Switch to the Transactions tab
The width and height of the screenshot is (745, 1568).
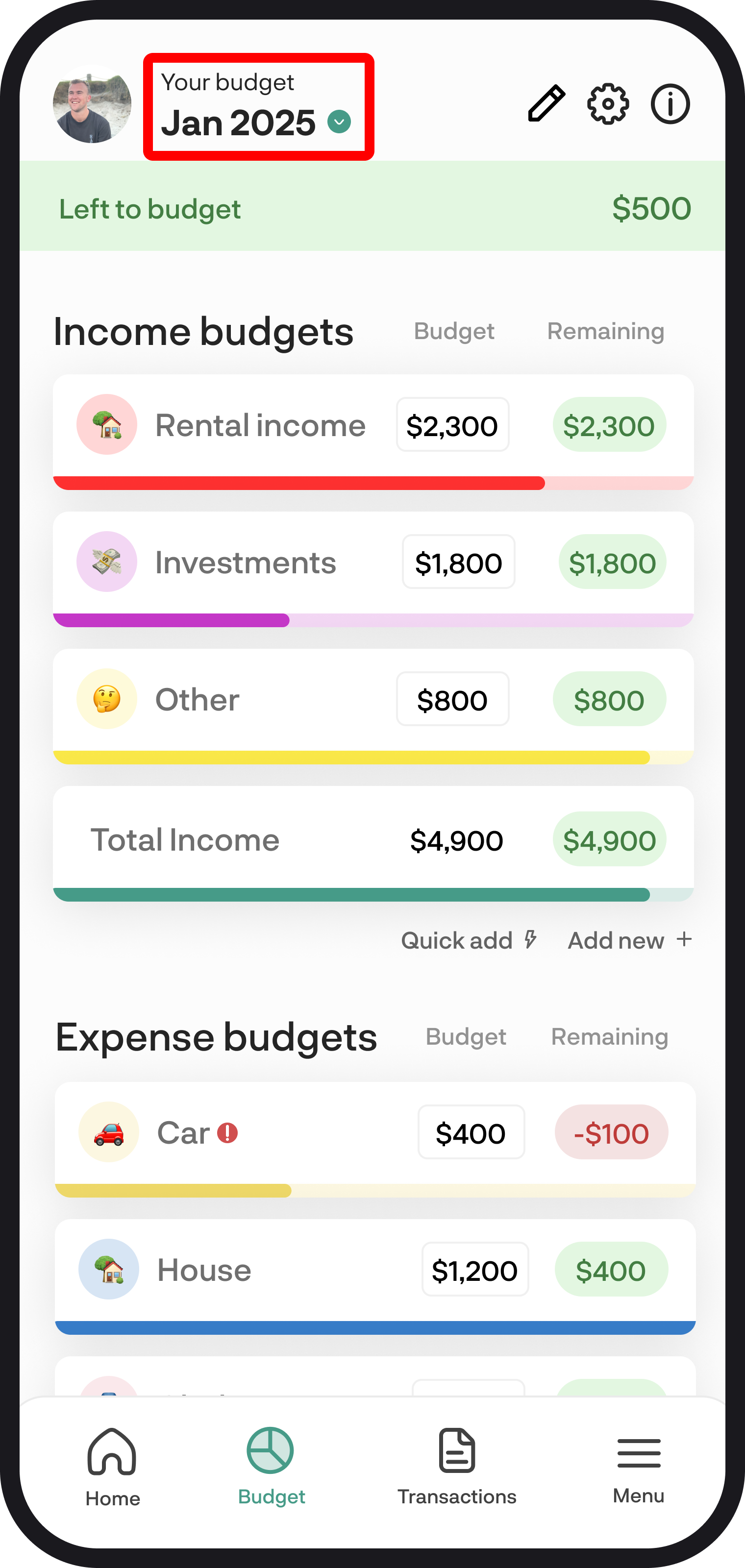click(456, 1467)
